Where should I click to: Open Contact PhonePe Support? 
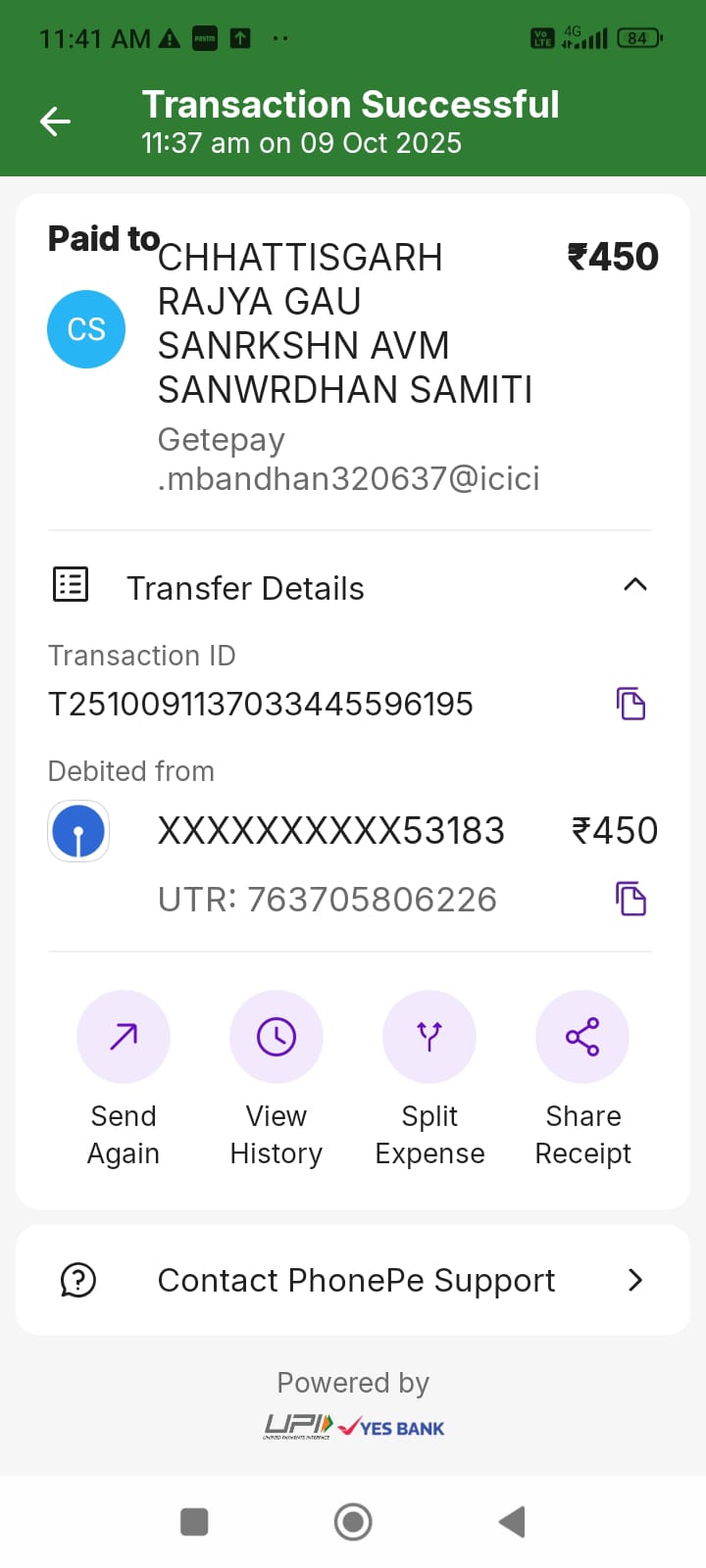point(353,1280)
